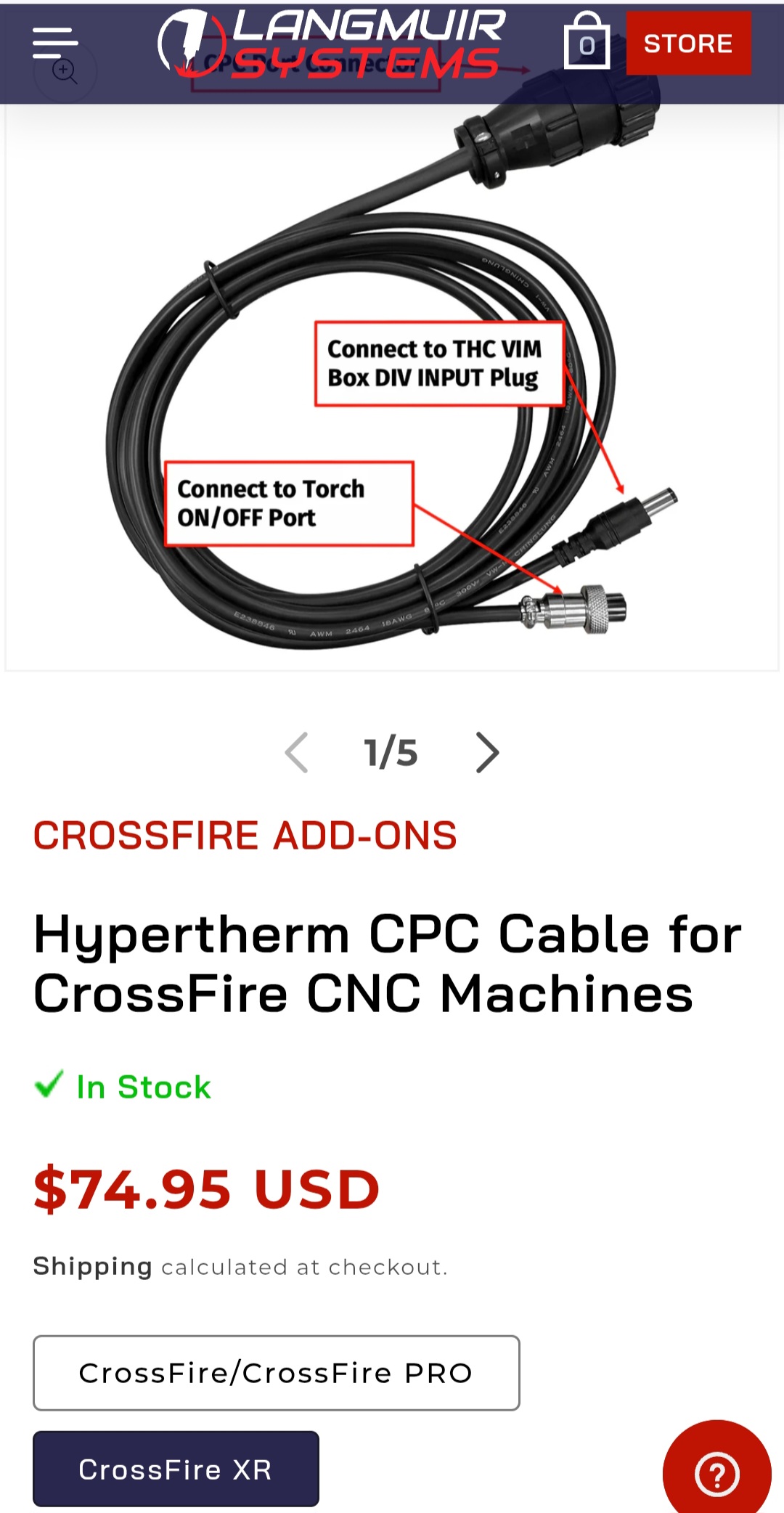Open the hamburger navigation menu

pos(54,43)
